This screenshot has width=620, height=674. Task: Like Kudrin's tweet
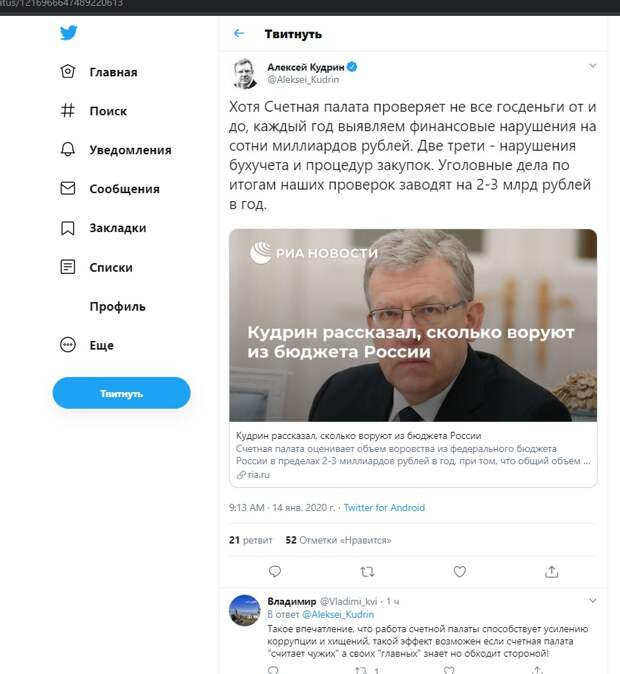point(460,572)
